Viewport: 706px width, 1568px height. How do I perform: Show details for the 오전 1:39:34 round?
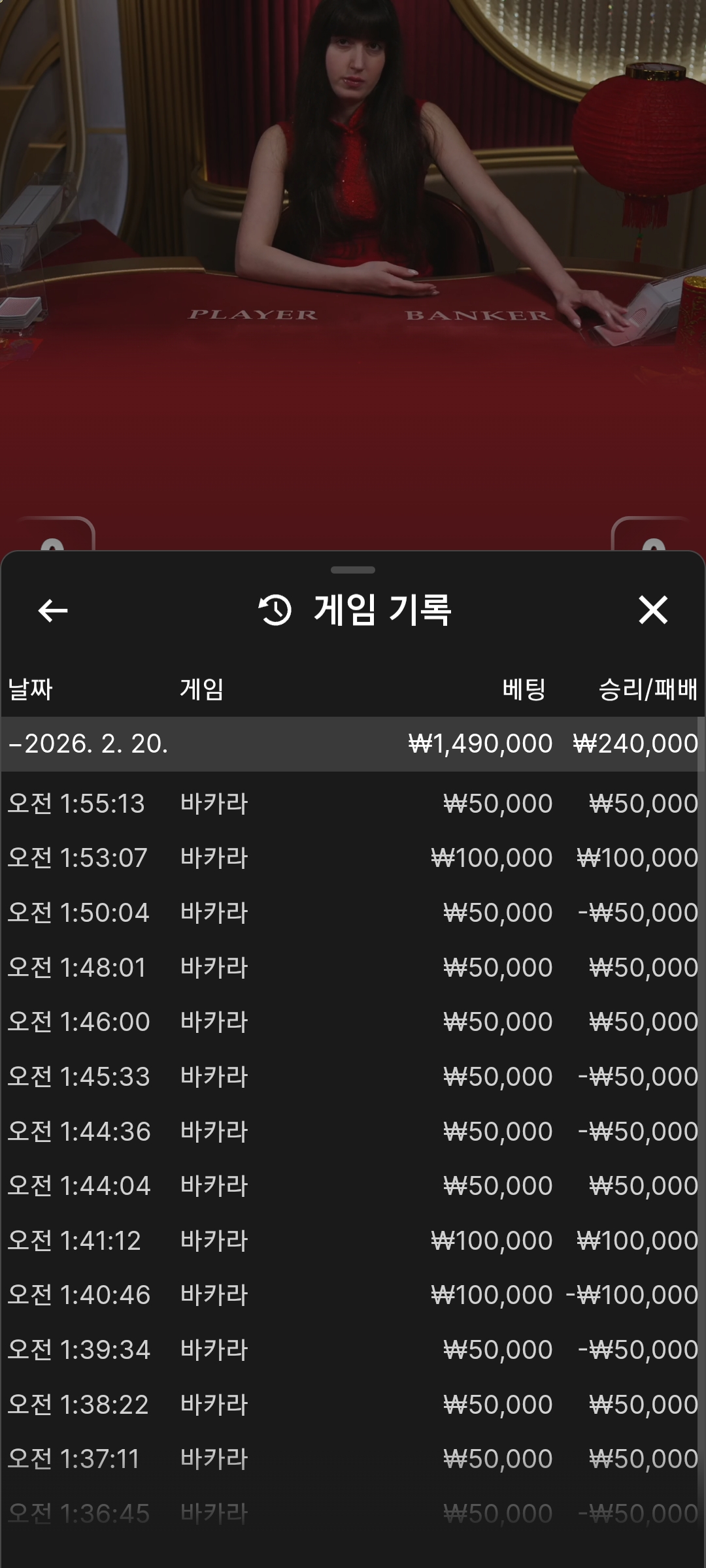coord(353,1350)
